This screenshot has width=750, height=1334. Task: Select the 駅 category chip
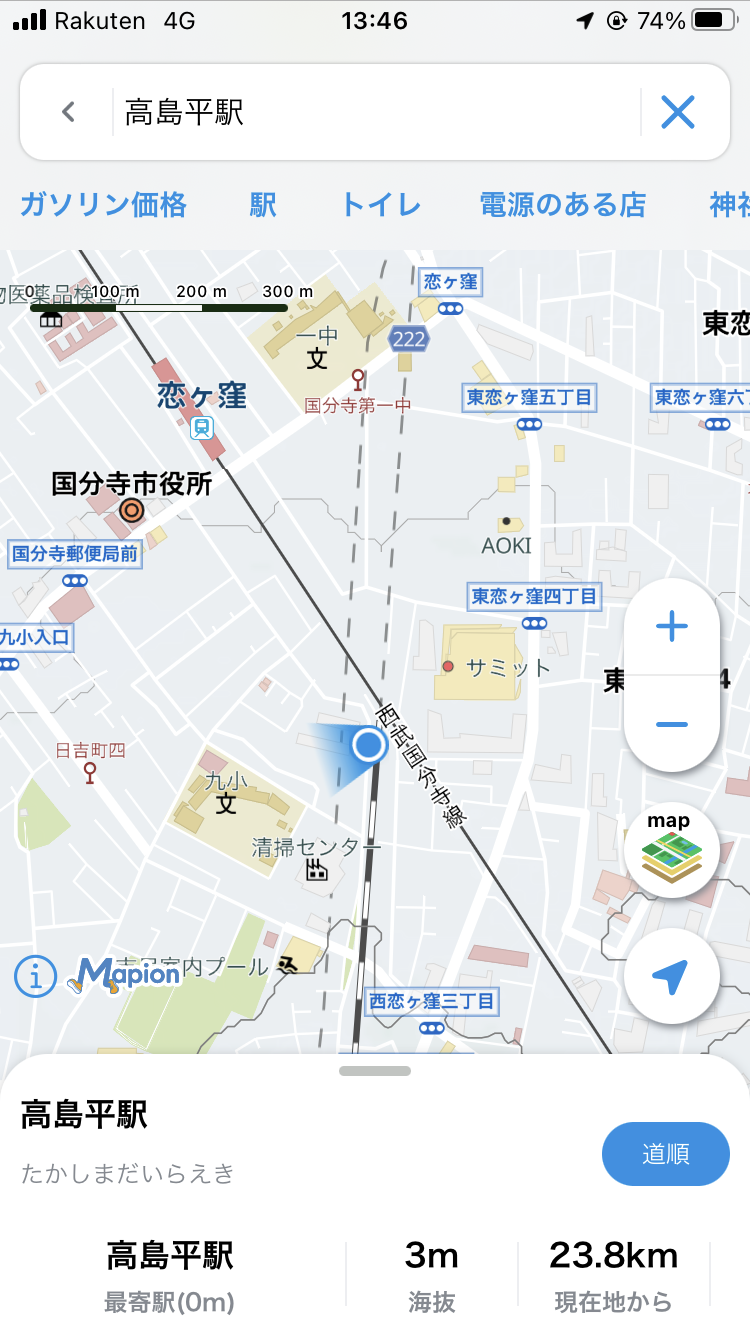[263, 205]
